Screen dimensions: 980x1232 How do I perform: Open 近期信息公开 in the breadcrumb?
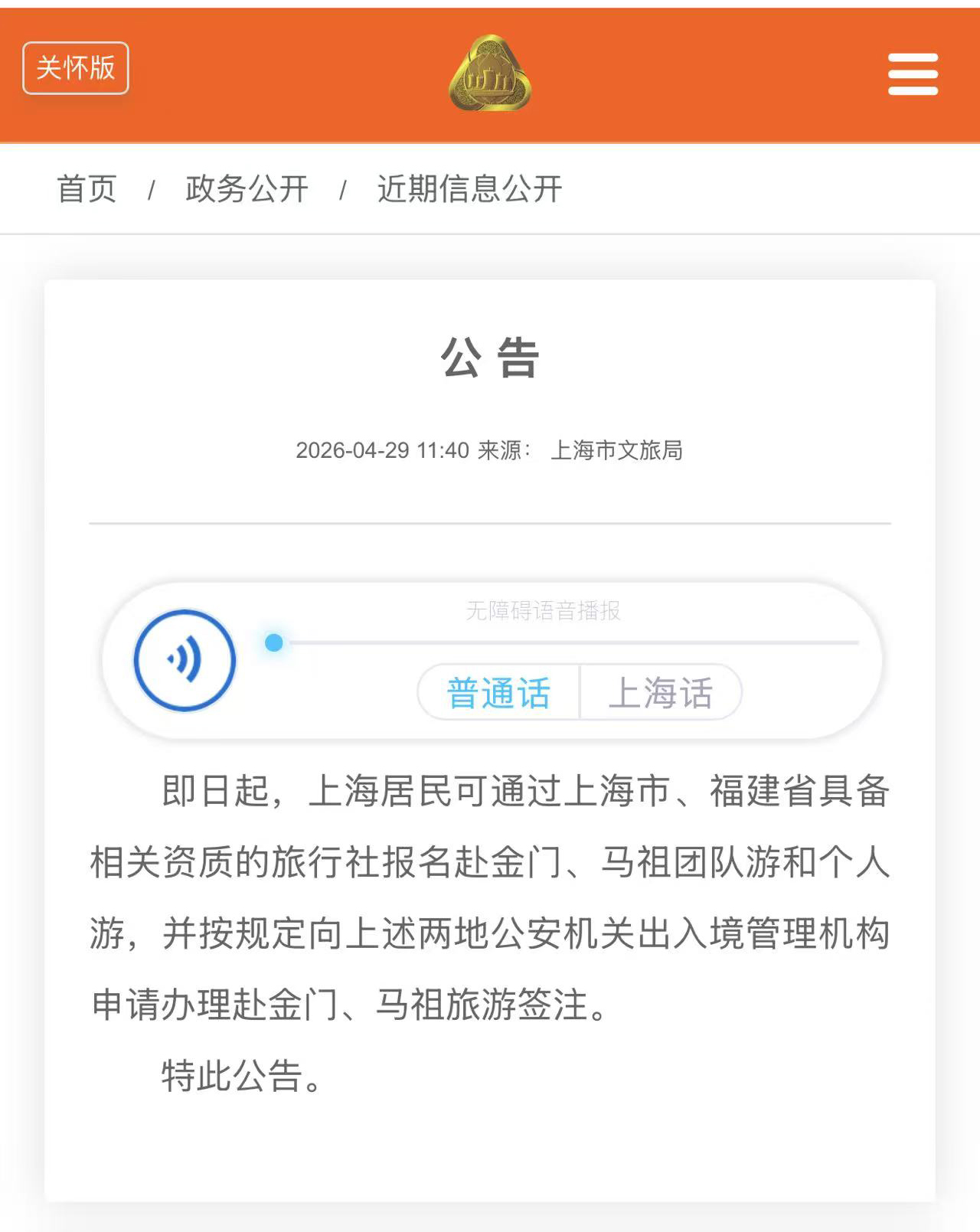click(469, 188)
